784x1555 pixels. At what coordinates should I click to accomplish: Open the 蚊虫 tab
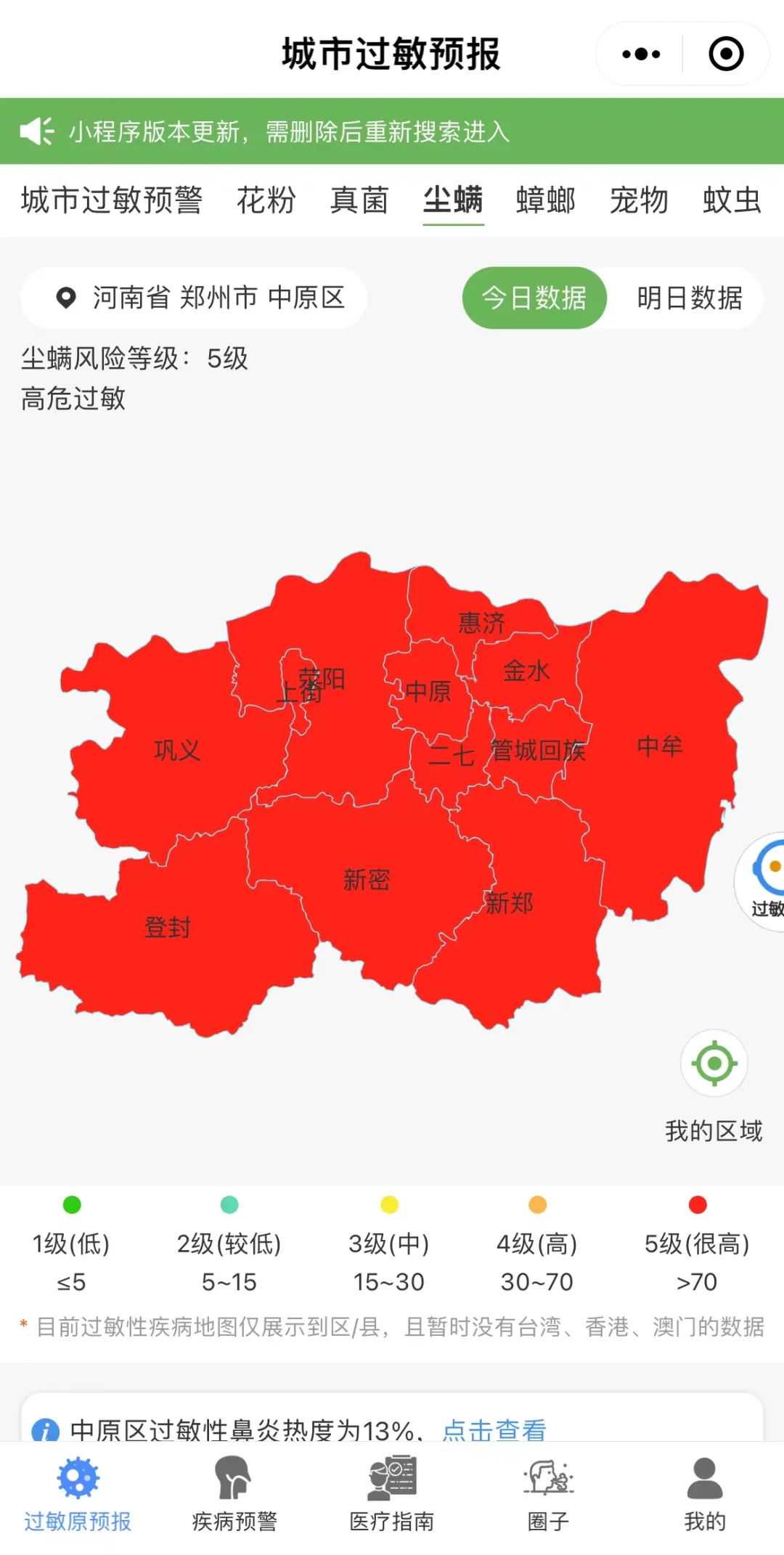(x=732, y=200)
